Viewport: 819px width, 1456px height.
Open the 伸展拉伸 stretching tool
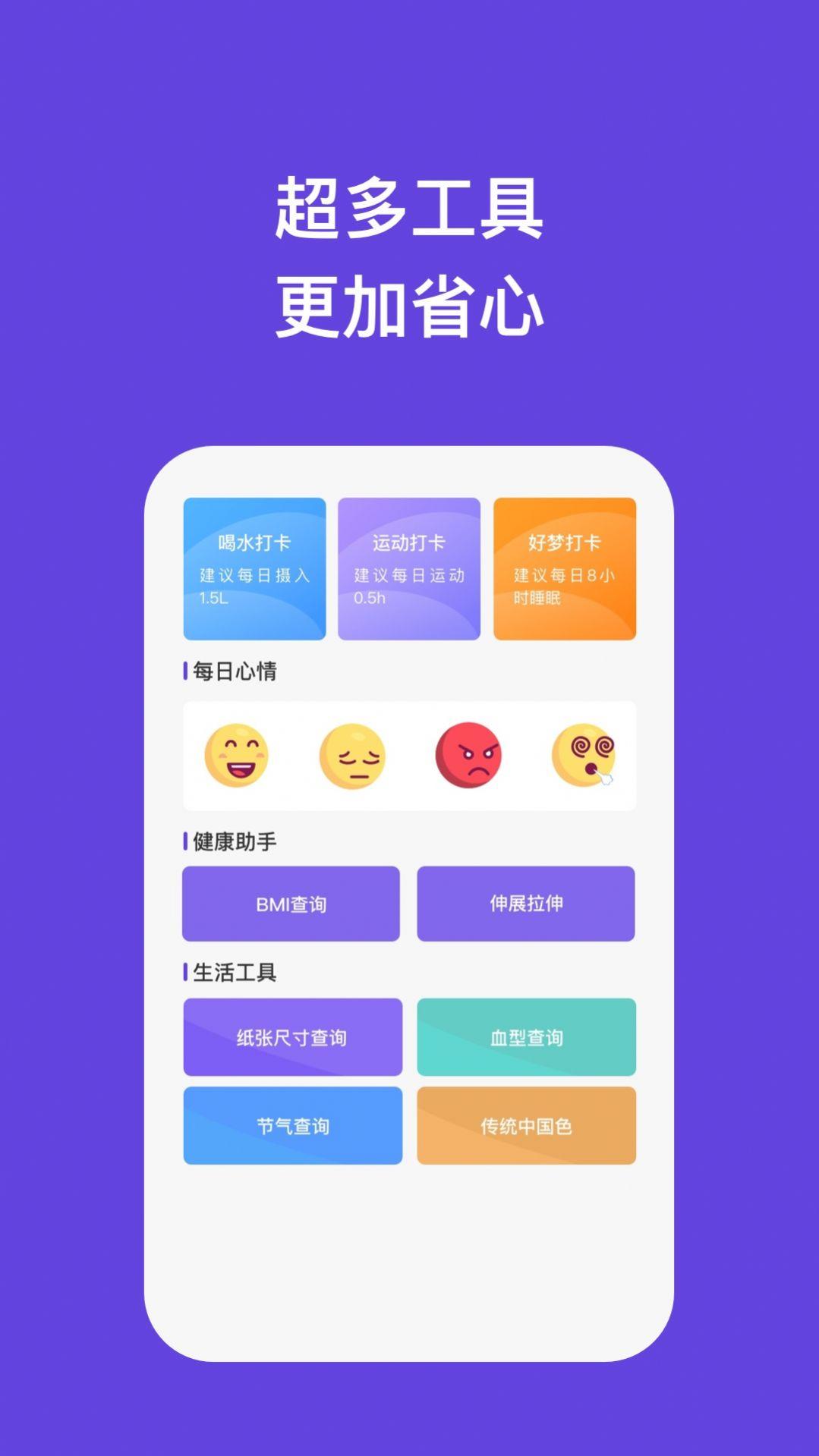coord(527,904)
